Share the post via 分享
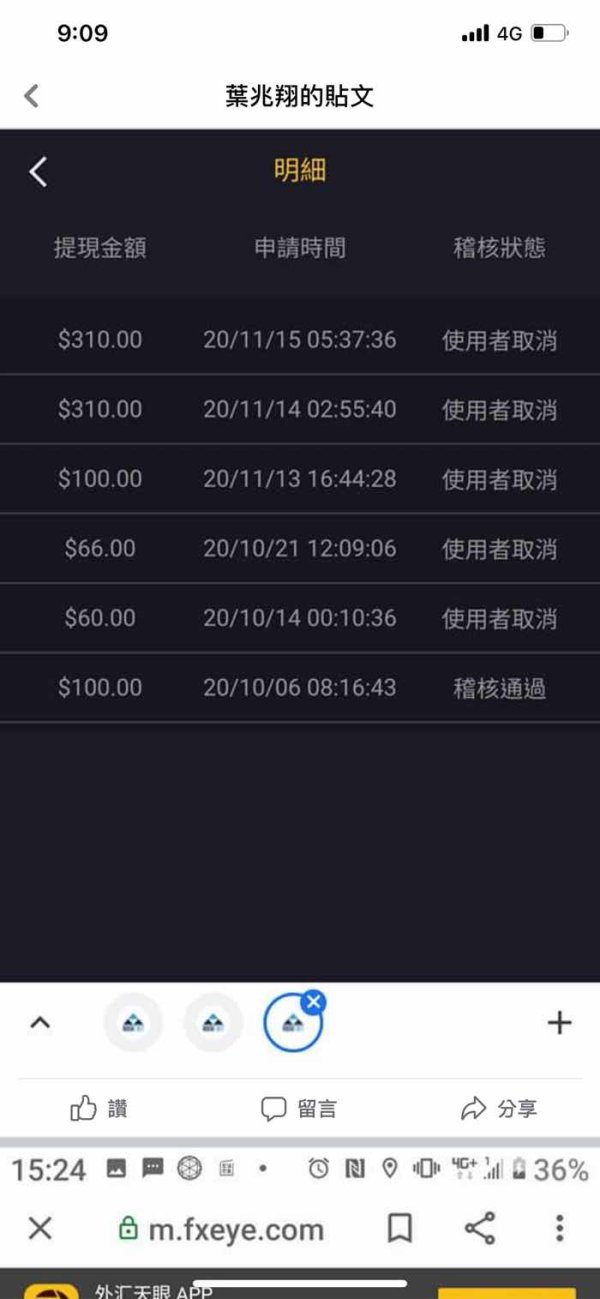This screenshot has height=1299, width=600. 499,1108
